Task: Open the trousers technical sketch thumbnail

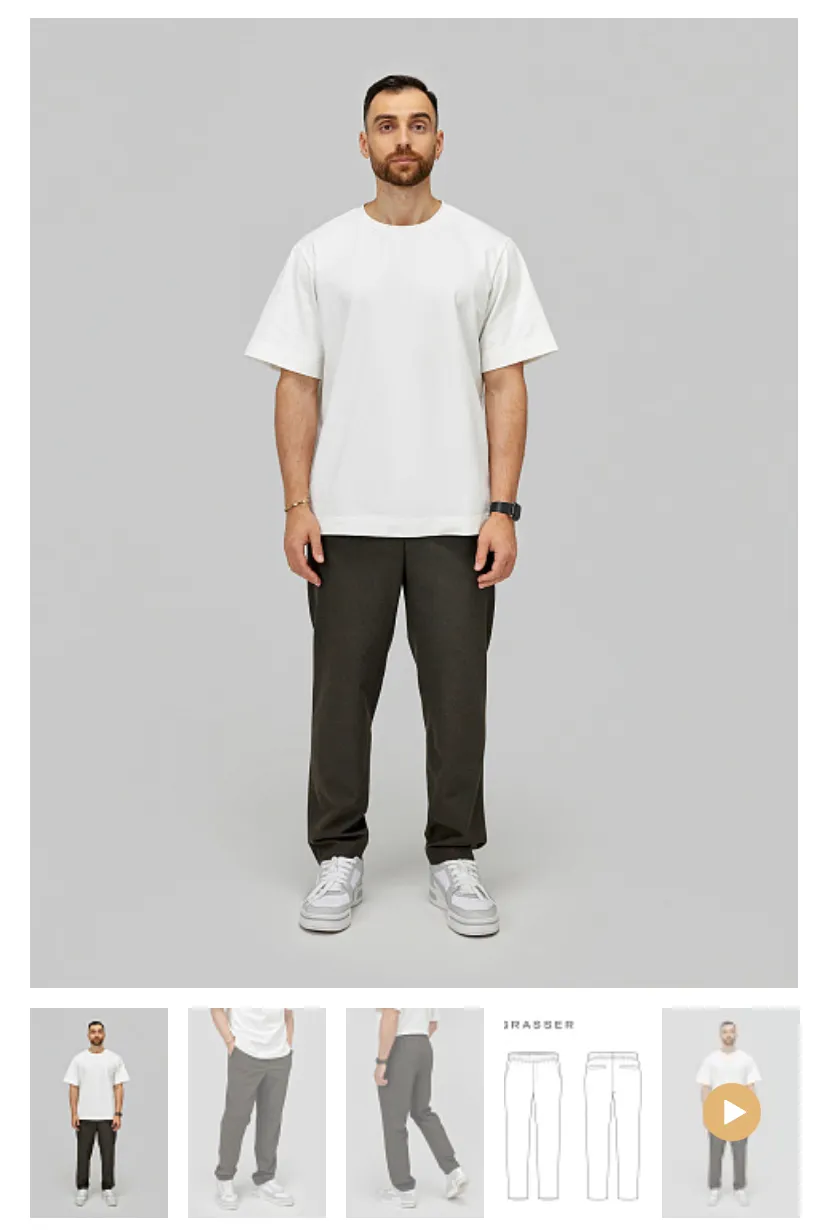Action: 572,1112
